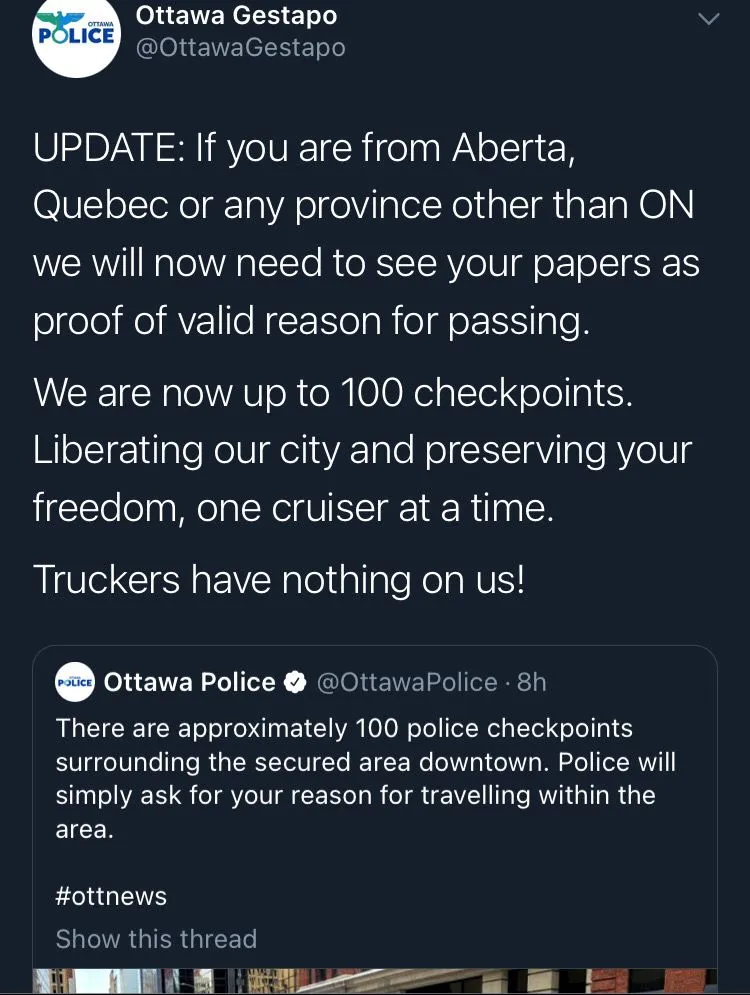View the @OttawaGestapo account name
The width and height of the screenshot is (750, 995).
(x=239, y=47)
